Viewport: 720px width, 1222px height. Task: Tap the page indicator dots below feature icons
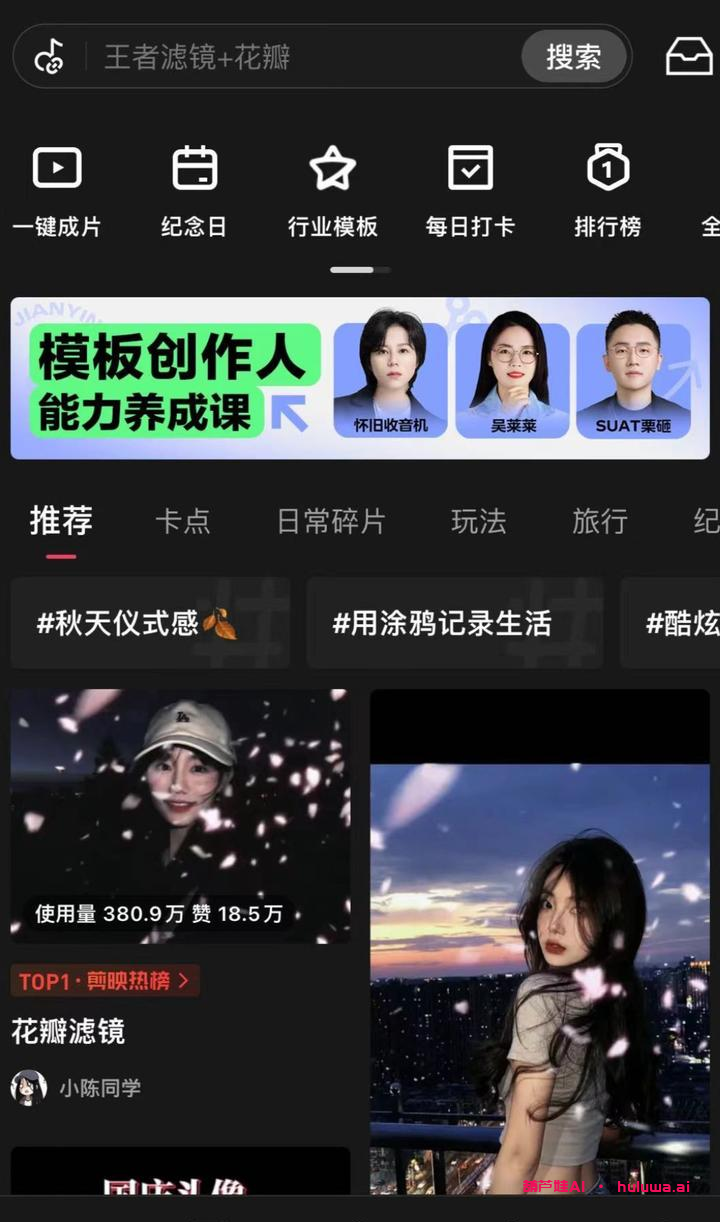tap(360, 270)
